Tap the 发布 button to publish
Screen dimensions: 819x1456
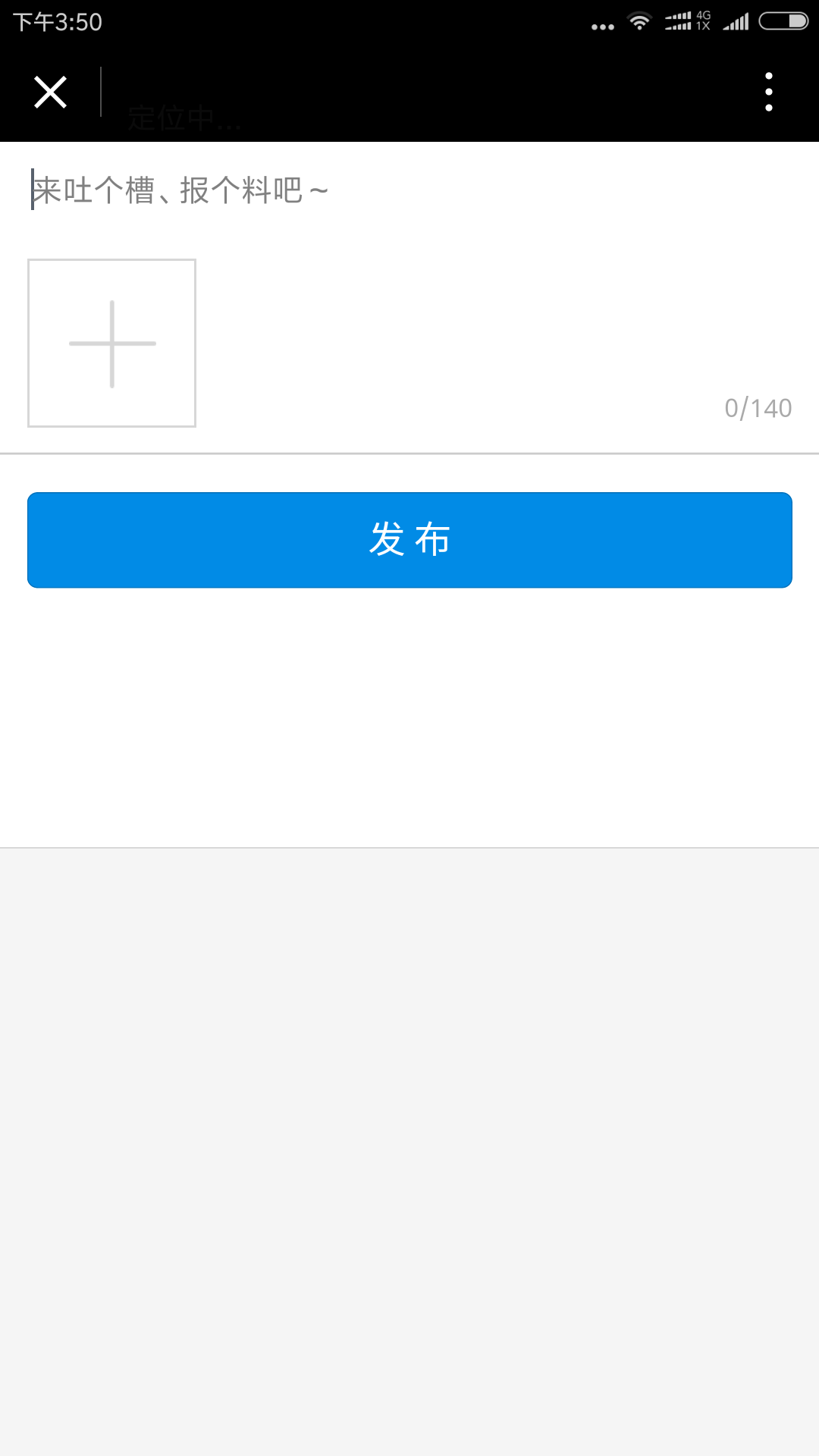click(409, 540)
